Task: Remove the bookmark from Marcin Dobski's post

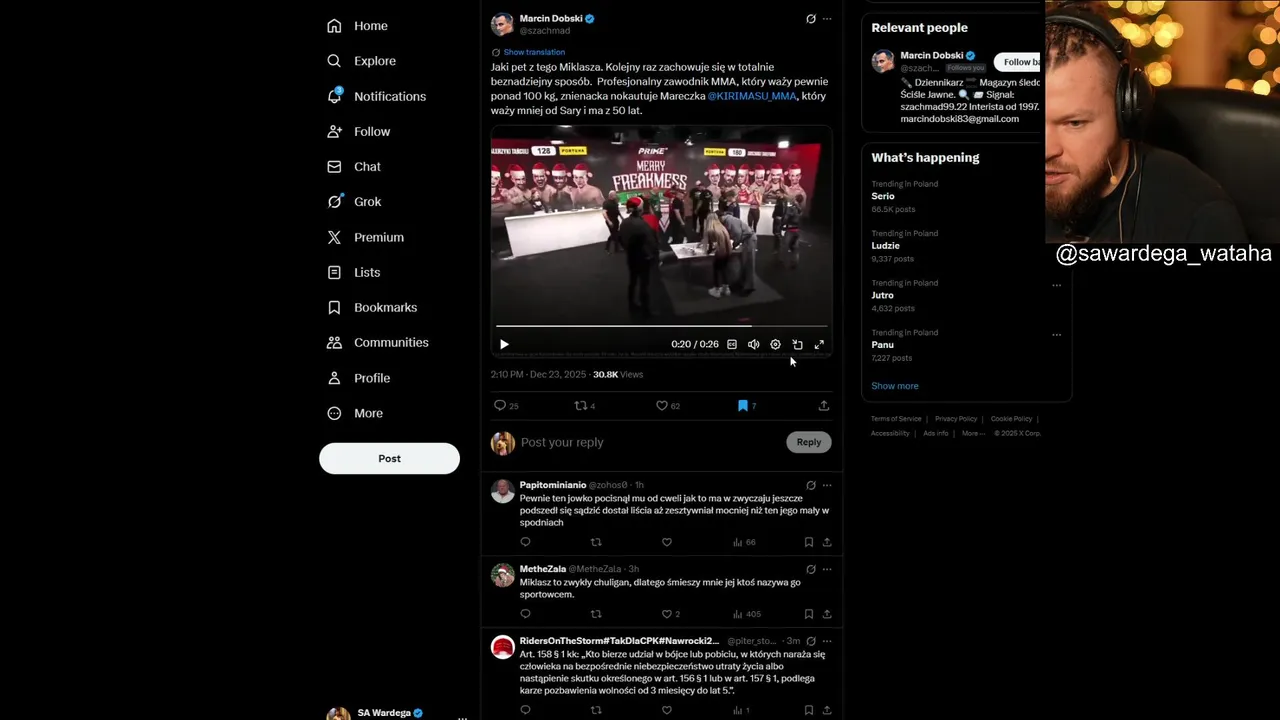Action: tap(742, 405)
